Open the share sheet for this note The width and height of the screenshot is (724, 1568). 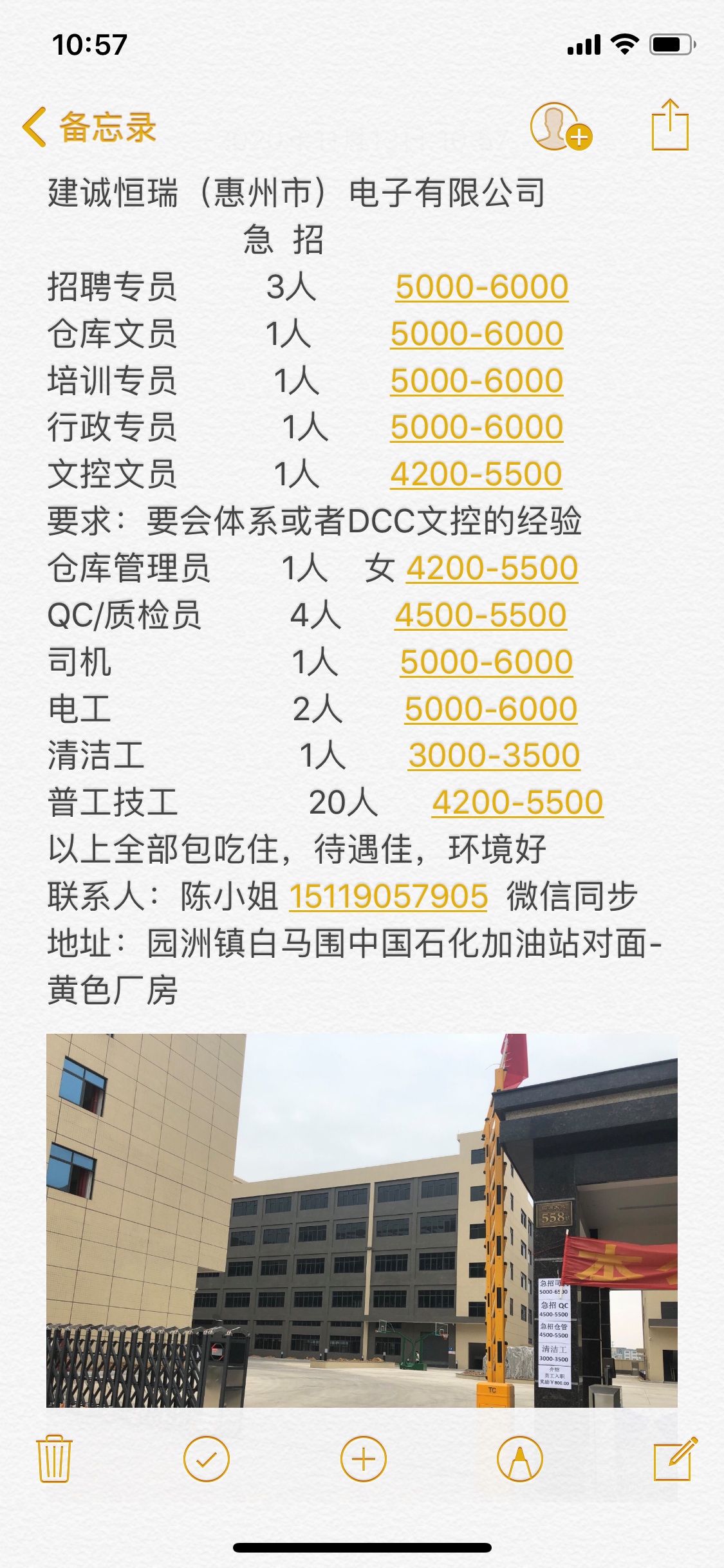pyautogui.click(x=670, y=126)
